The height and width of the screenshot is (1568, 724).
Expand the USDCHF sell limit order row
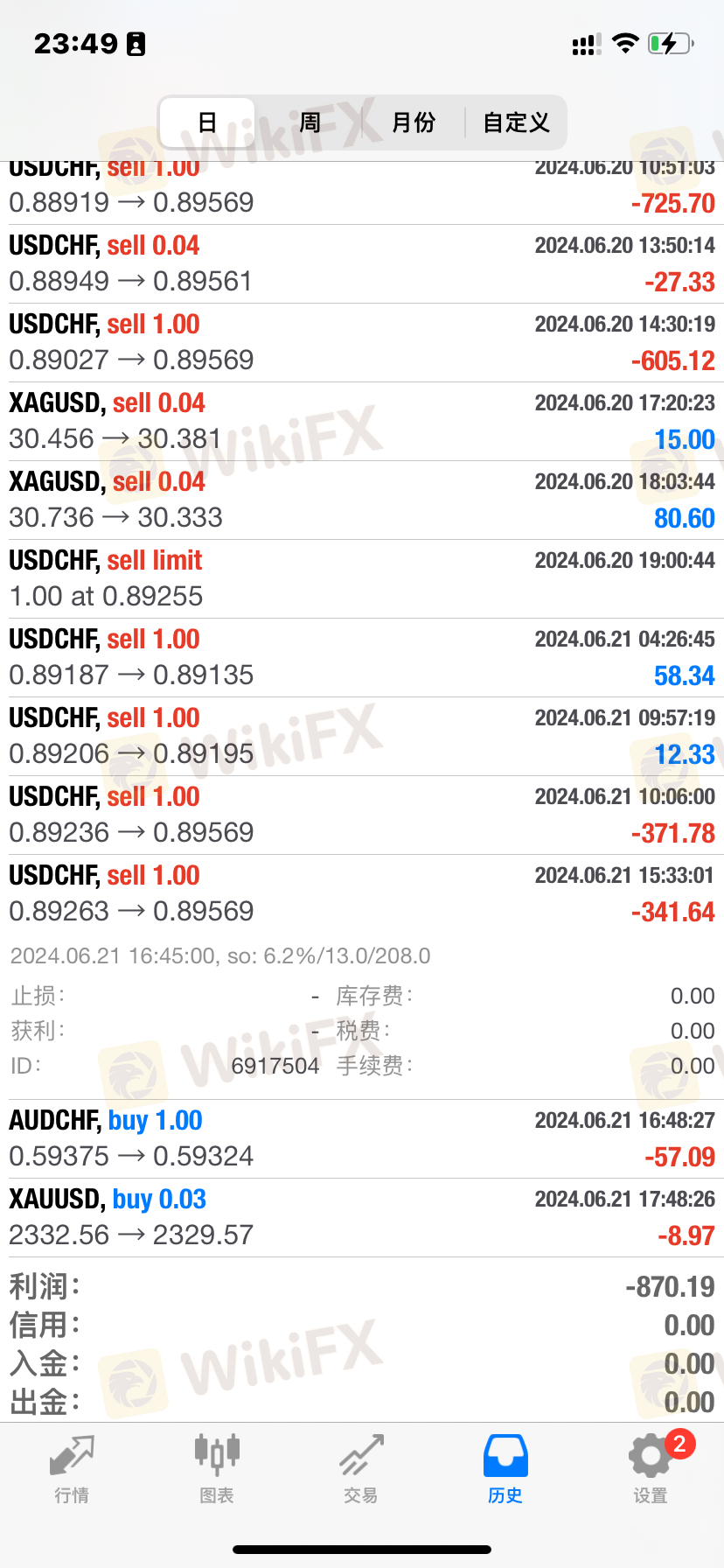[x=362, y=579]
